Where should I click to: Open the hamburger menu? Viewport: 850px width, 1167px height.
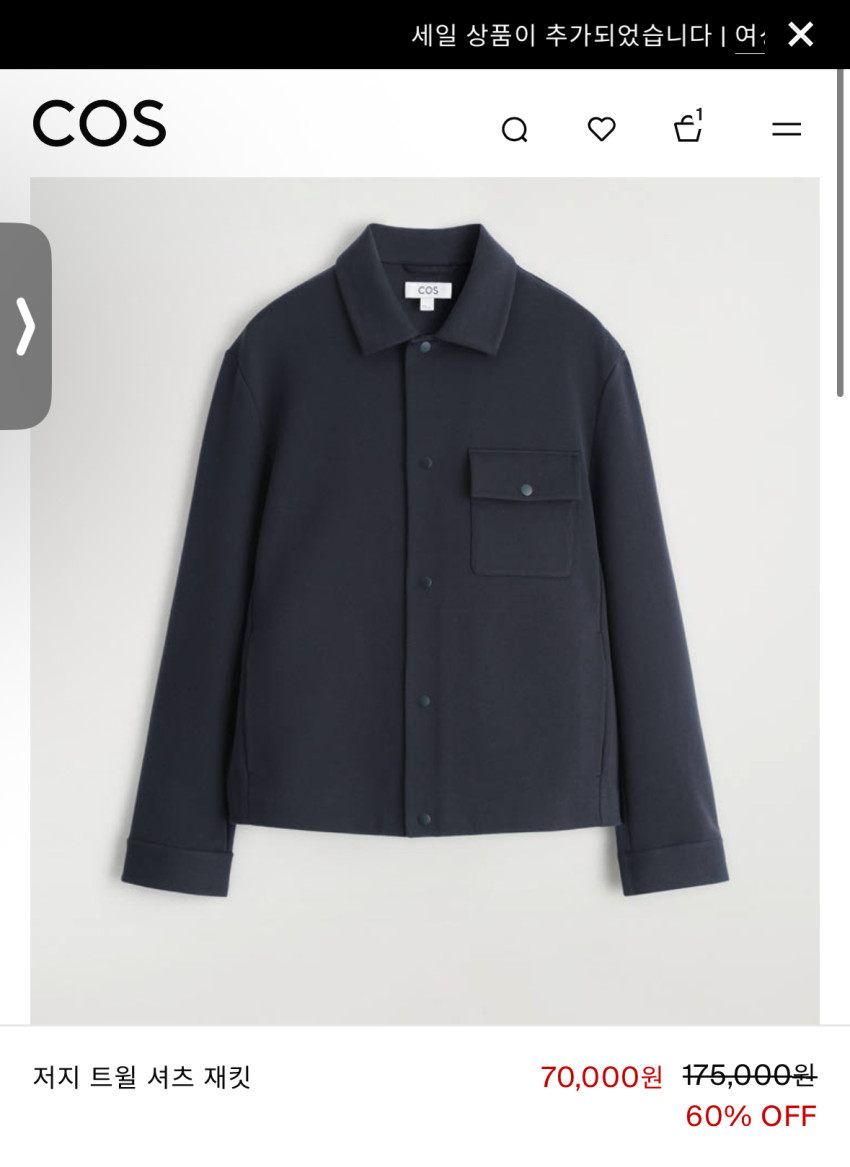786,129
